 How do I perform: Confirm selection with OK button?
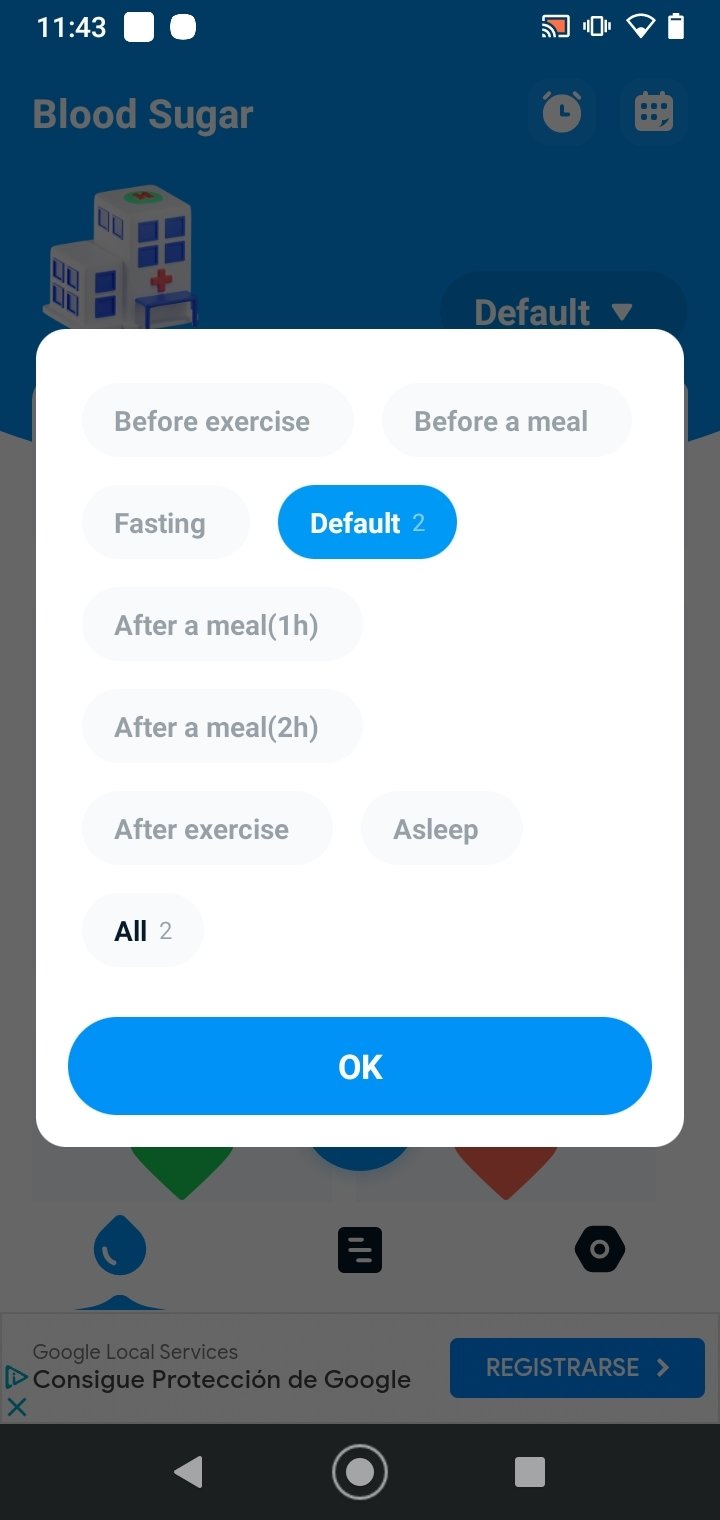[360, 1066]
